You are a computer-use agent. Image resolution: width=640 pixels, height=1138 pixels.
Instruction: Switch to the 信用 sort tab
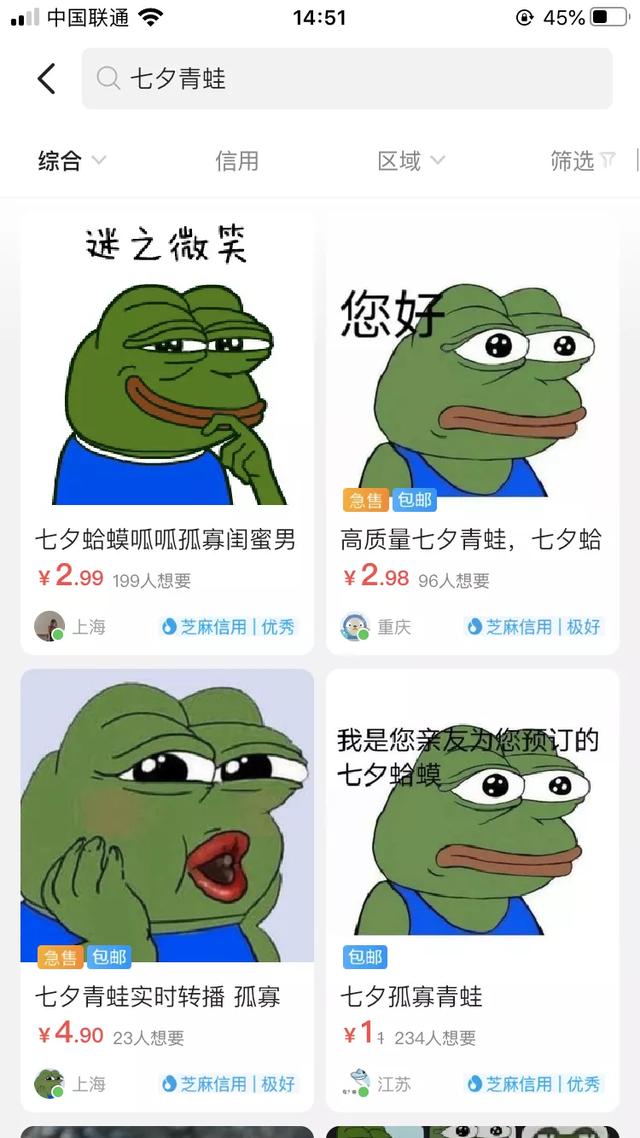point(237,160)
